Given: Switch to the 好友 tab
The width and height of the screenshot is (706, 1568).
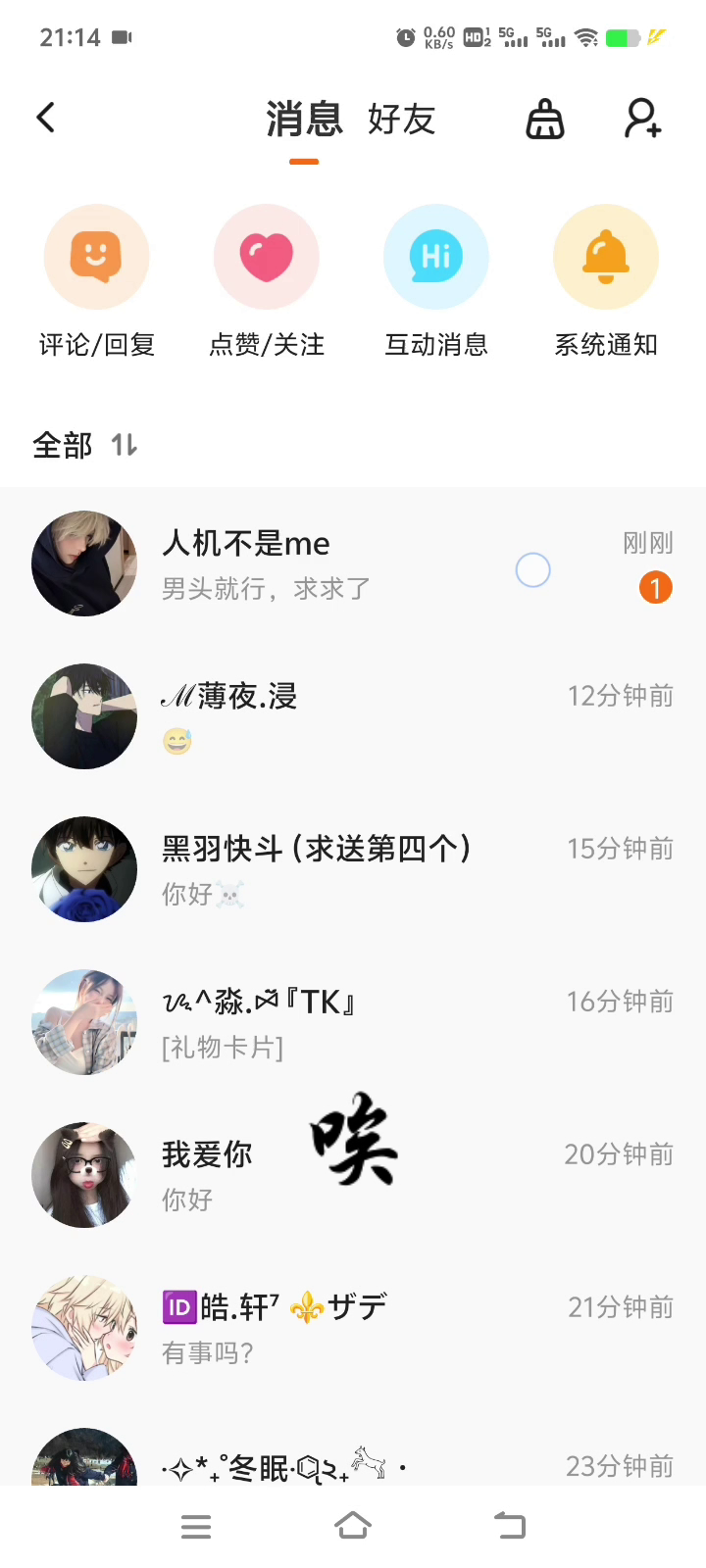Looking at the screenshot, I should [401, 120].
